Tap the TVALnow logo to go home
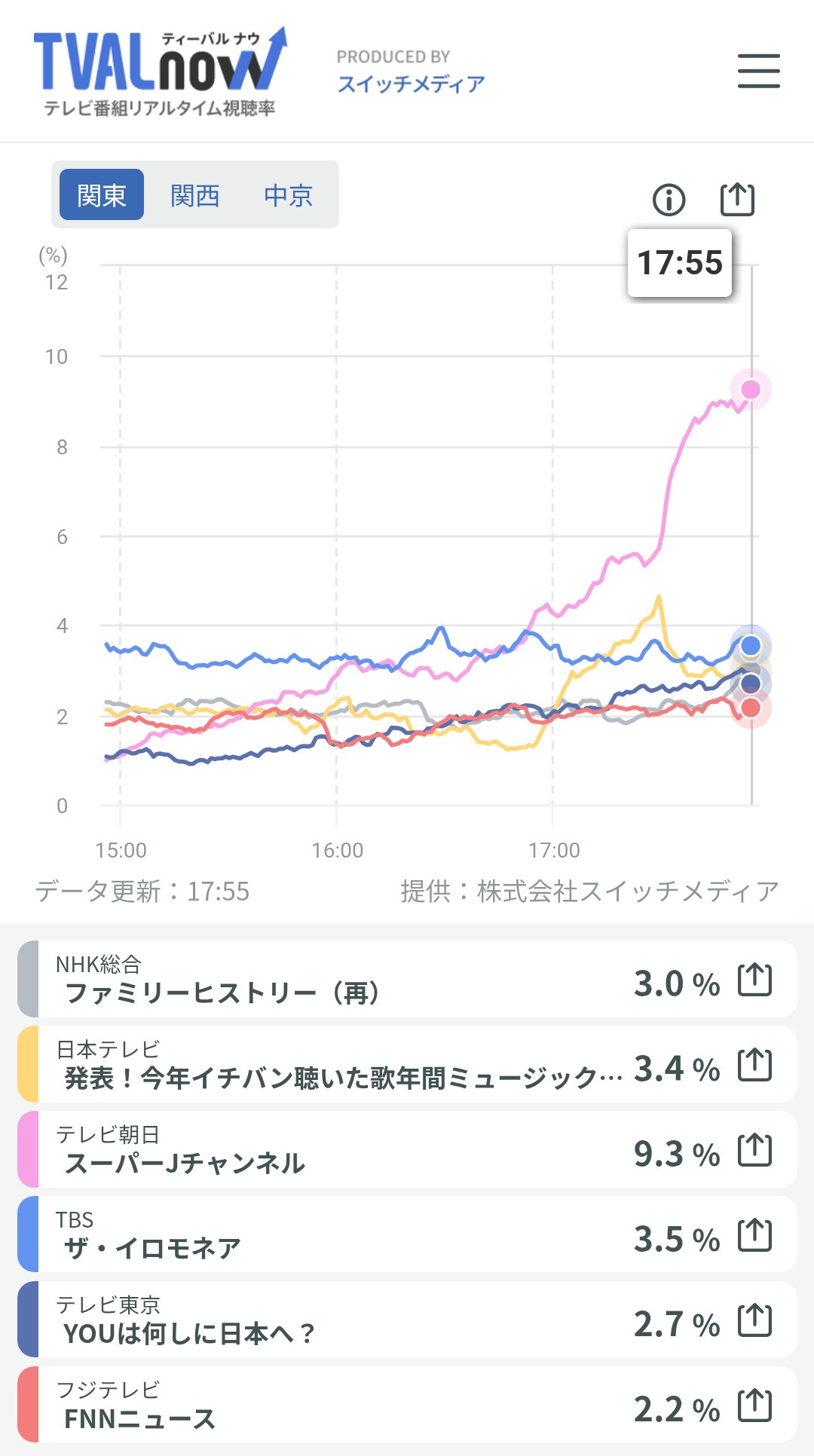The image size is (814, 1456). pos(160,72)
